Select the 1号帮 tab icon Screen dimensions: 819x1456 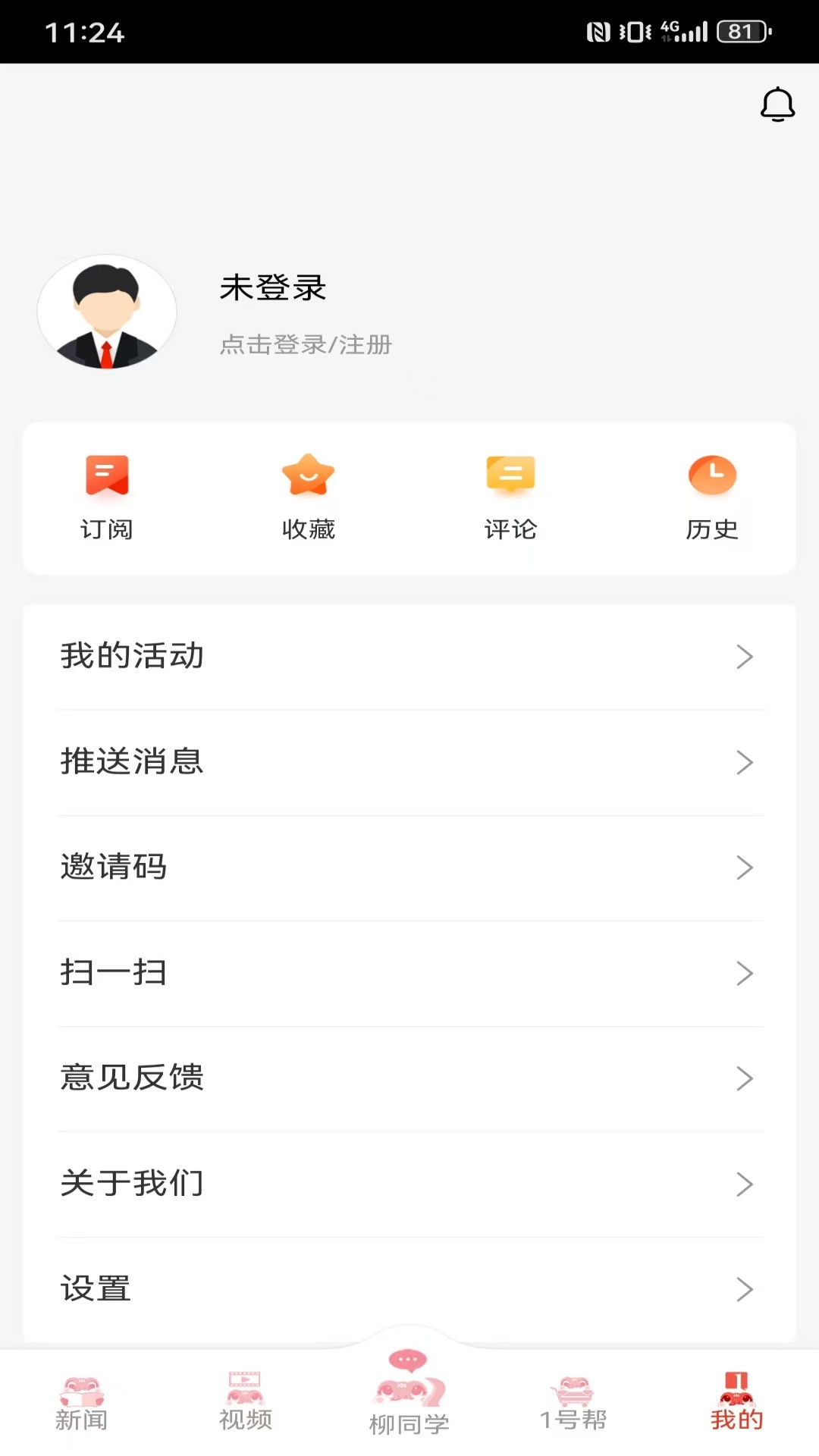pos(573,1398)
